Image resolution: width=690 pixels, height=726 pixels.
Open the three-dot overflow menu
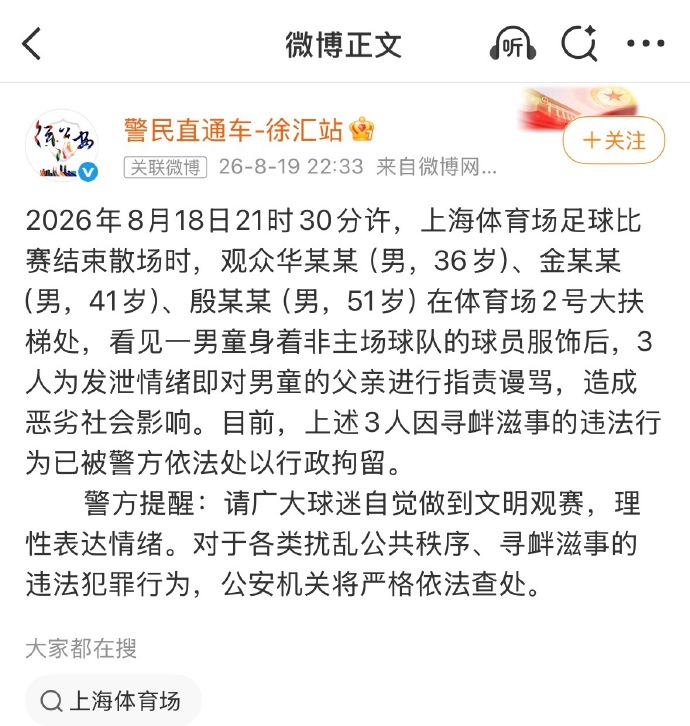[646, 44]
